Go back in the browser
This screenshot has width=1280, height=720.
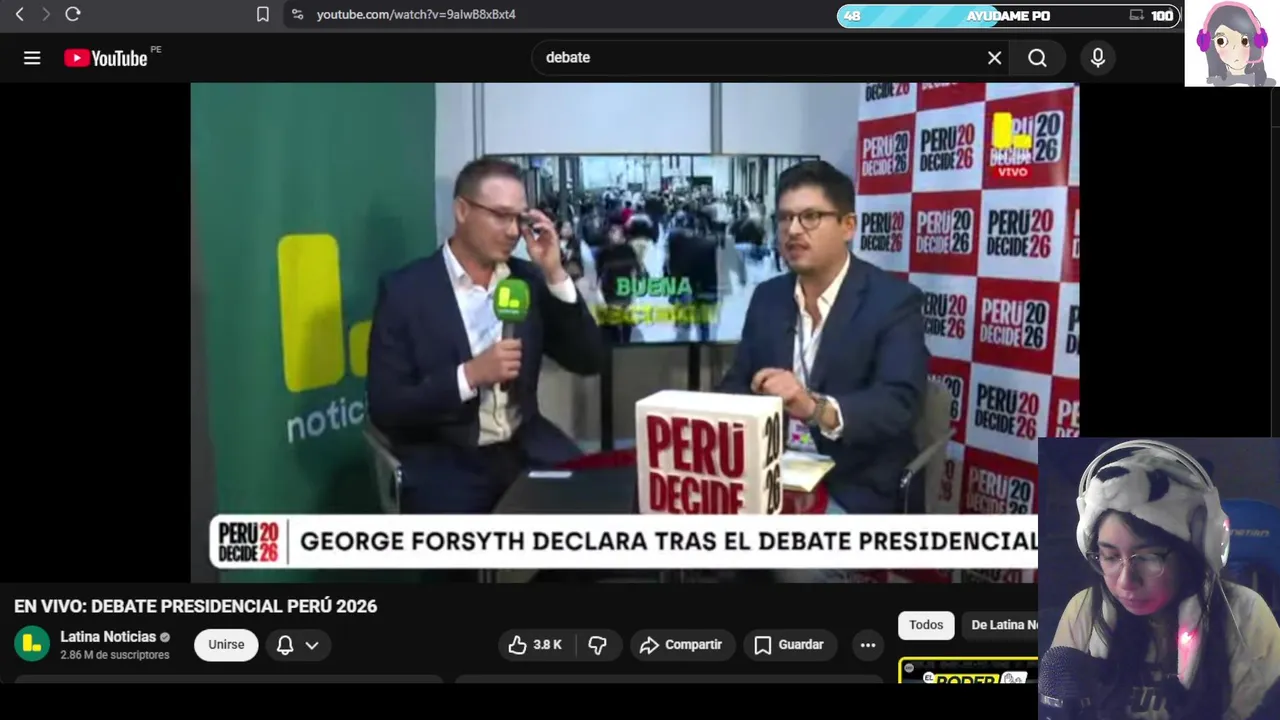pos(19,15)
